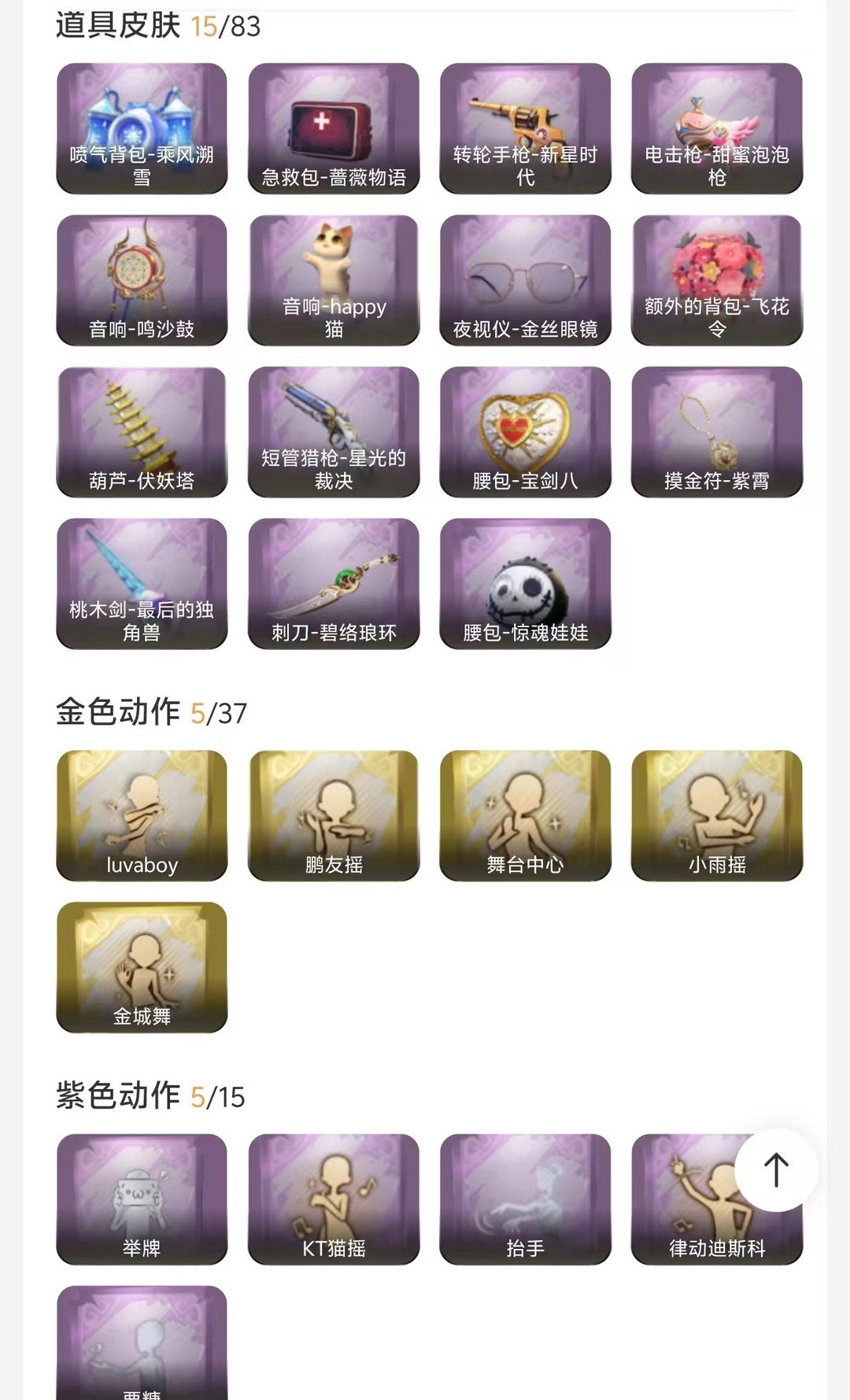The height and width of the screenshot is (1400, 850).
Task: Open 电击枪-甜蜜泡泡枪 skin tile
Action: (716, 128)
